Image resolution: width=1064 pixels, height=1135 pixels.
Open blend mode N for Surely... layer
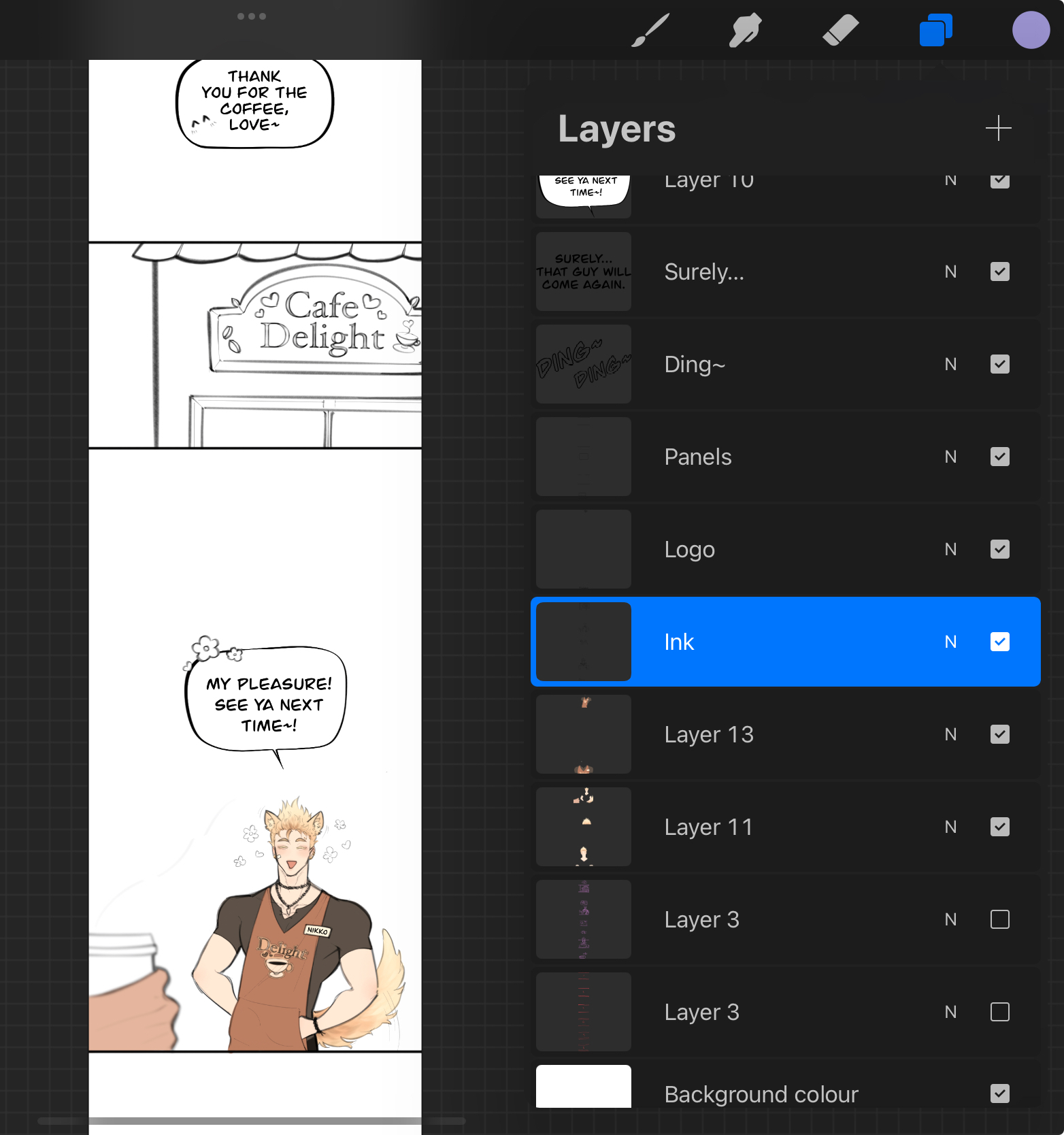tap(950, 272)
